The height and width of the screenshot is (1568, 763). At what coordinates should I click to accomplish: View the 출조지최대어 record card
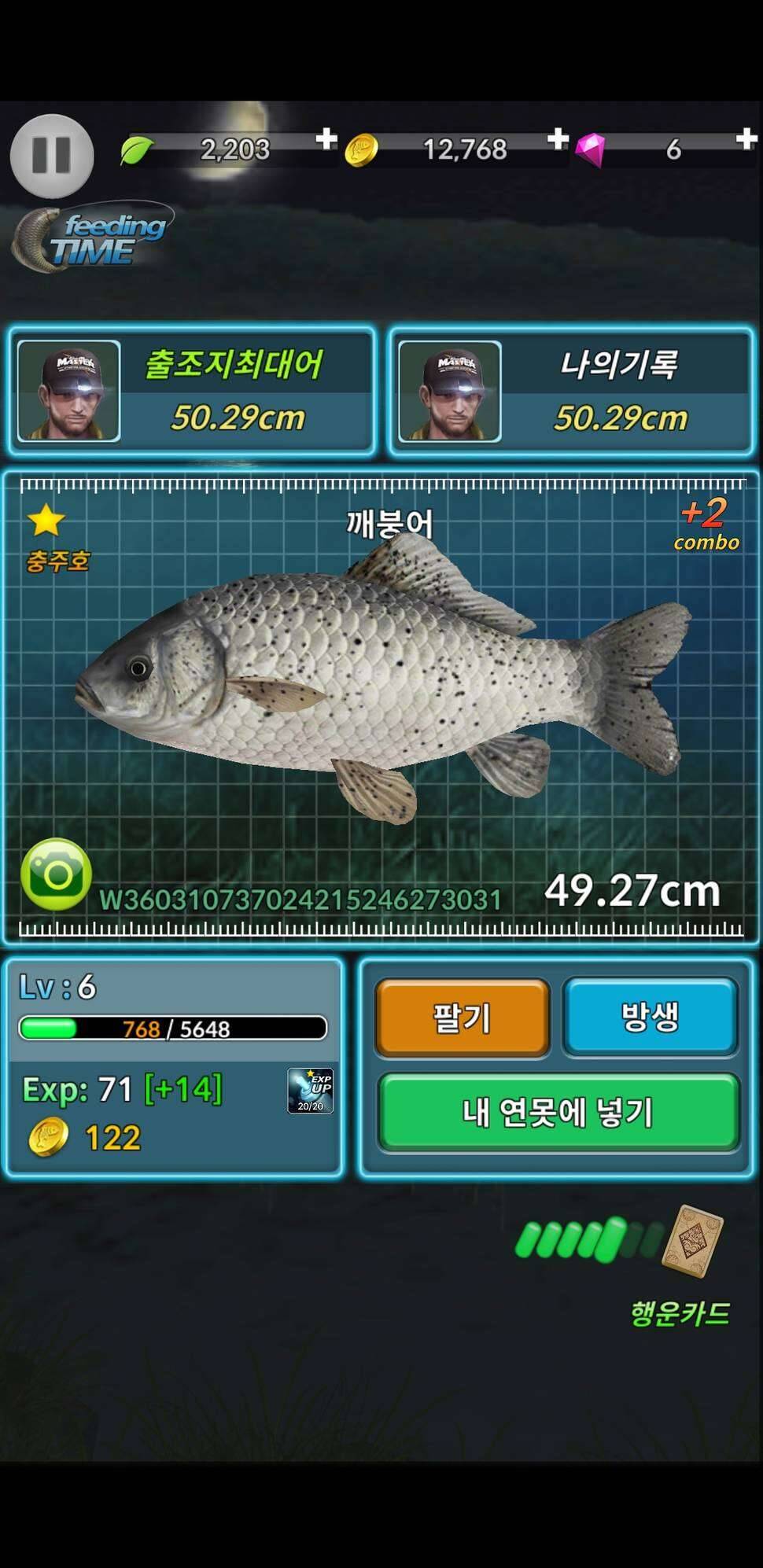point(191,391)
